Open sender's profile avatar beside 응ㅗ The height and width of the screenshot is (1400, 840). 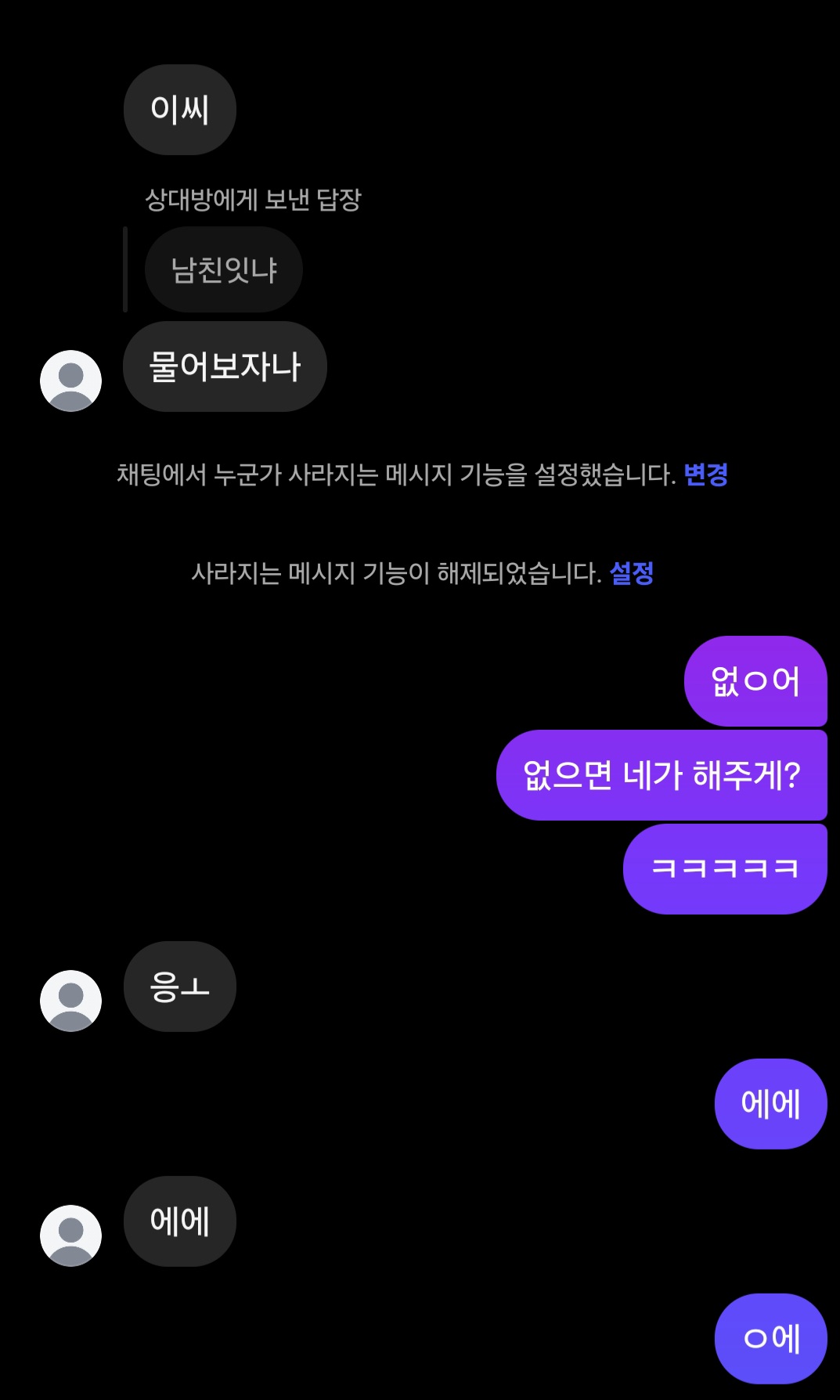tap(71, 1001)
